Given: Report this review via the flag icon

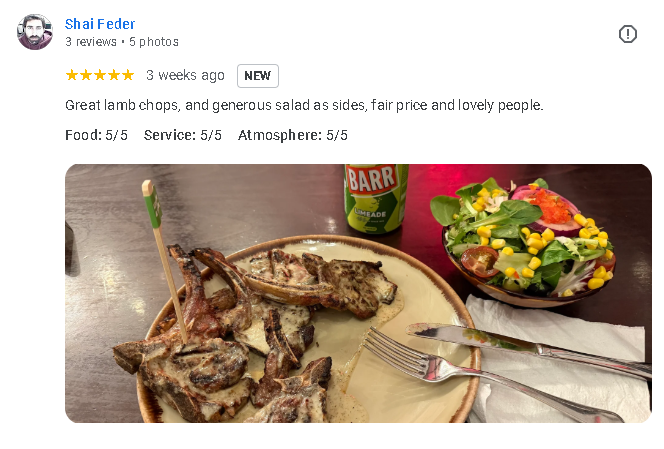Looking at the screenshot, I should tap(628, 34).
